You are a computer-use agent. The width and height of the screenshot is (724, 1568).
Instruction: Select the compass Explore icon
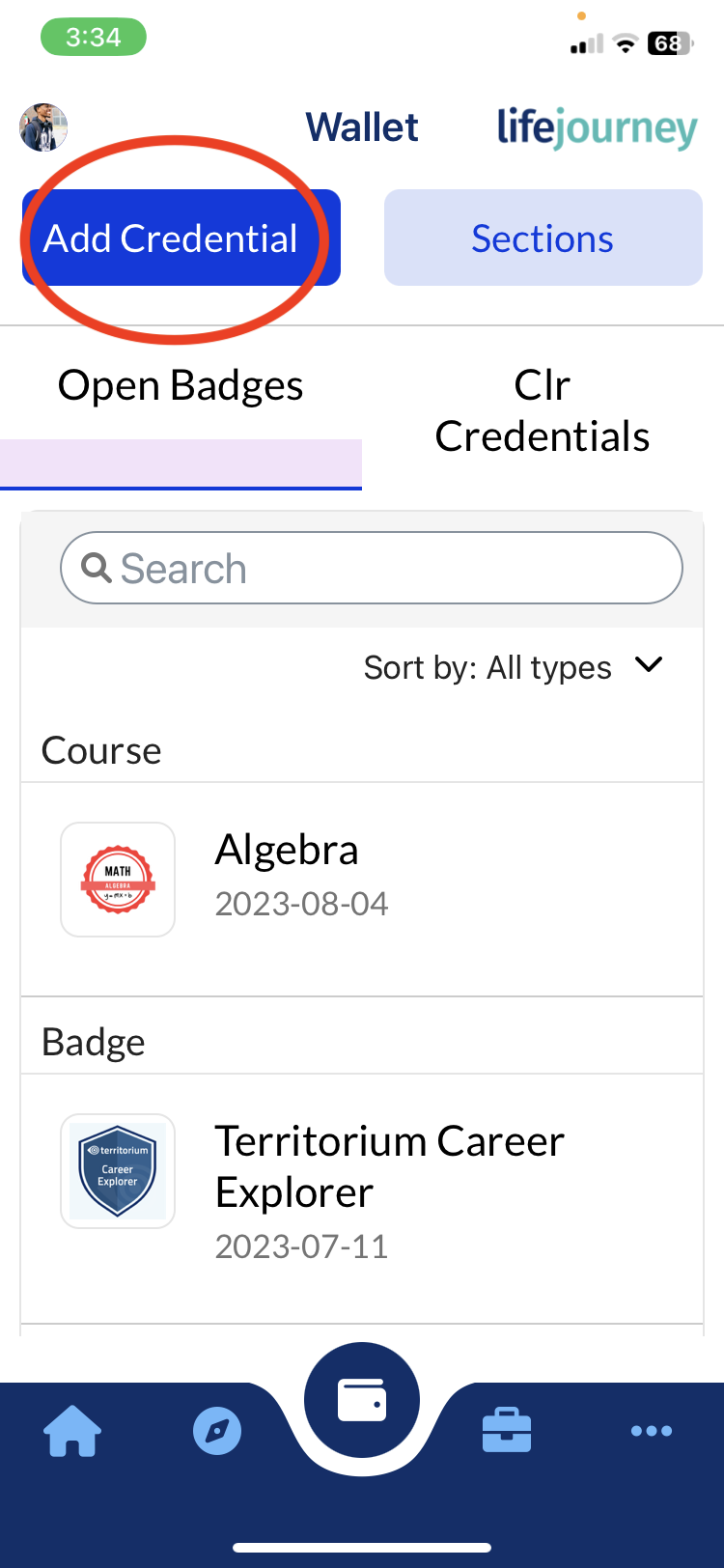(x=216, y=1432)
